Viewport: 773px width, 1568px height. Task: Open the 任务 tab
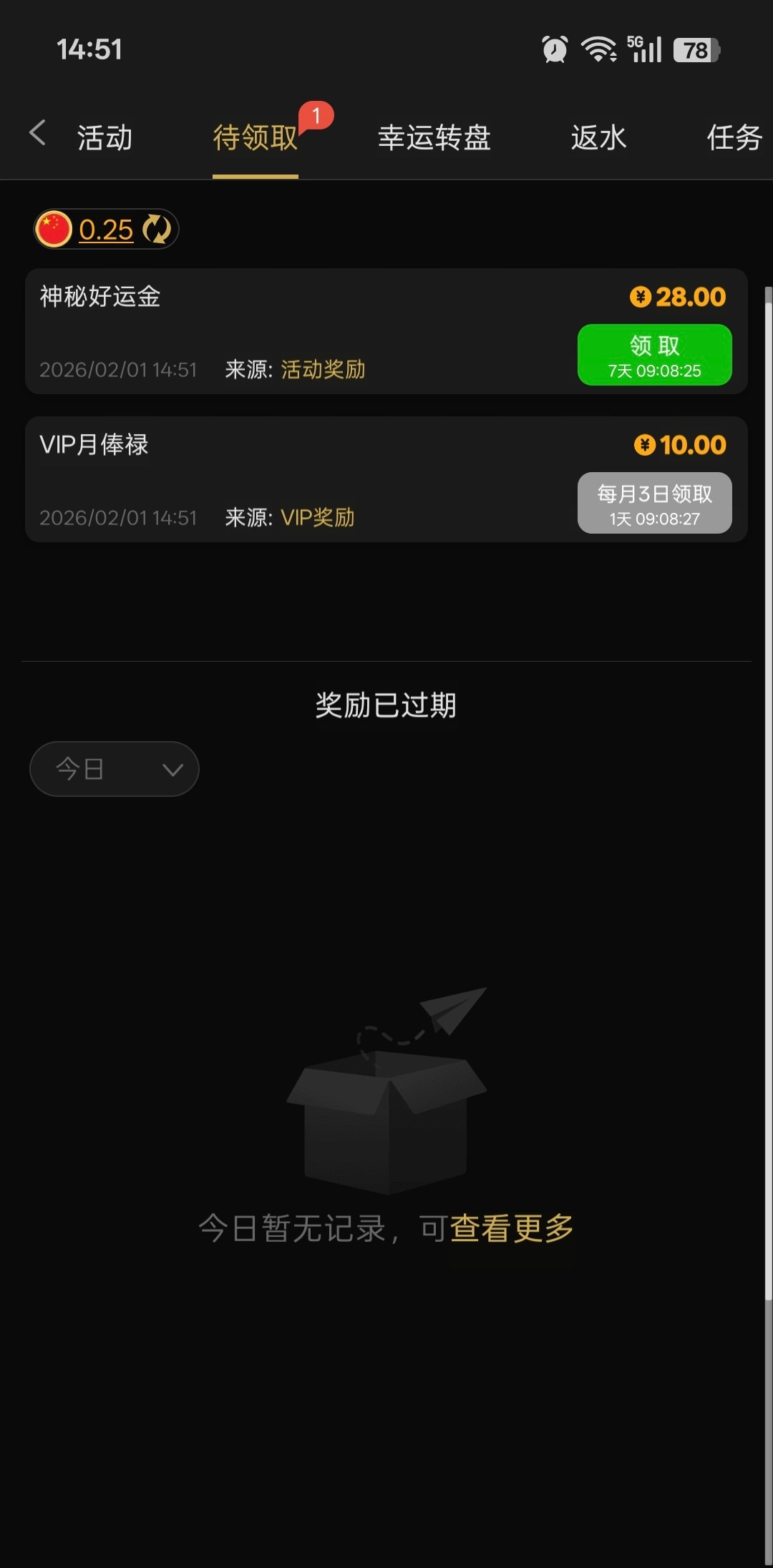(734, 137)
